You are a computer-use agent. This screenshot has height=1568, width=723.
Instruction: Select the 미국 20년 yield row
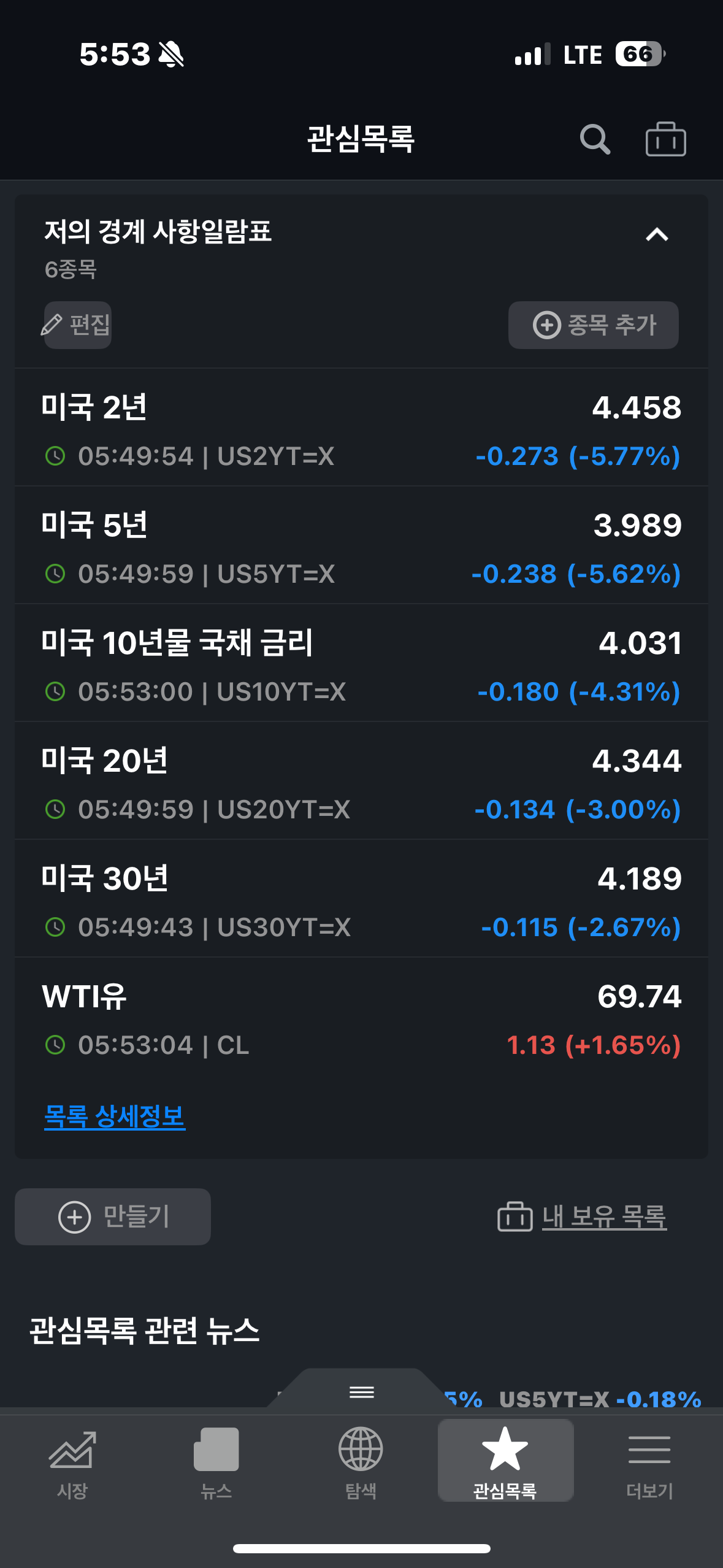pyautogui.click(x=361, y=781)
